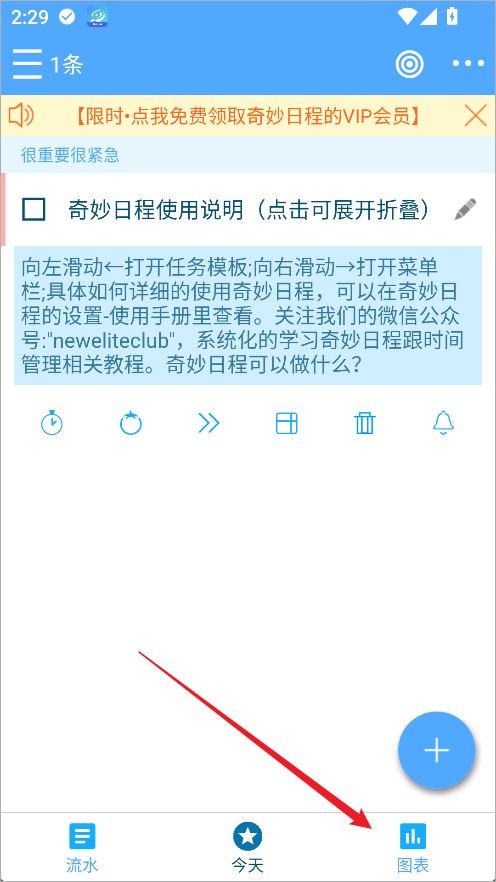Tap the target focus icon
Screen dimensions: 496x882
tap(409, 64)
